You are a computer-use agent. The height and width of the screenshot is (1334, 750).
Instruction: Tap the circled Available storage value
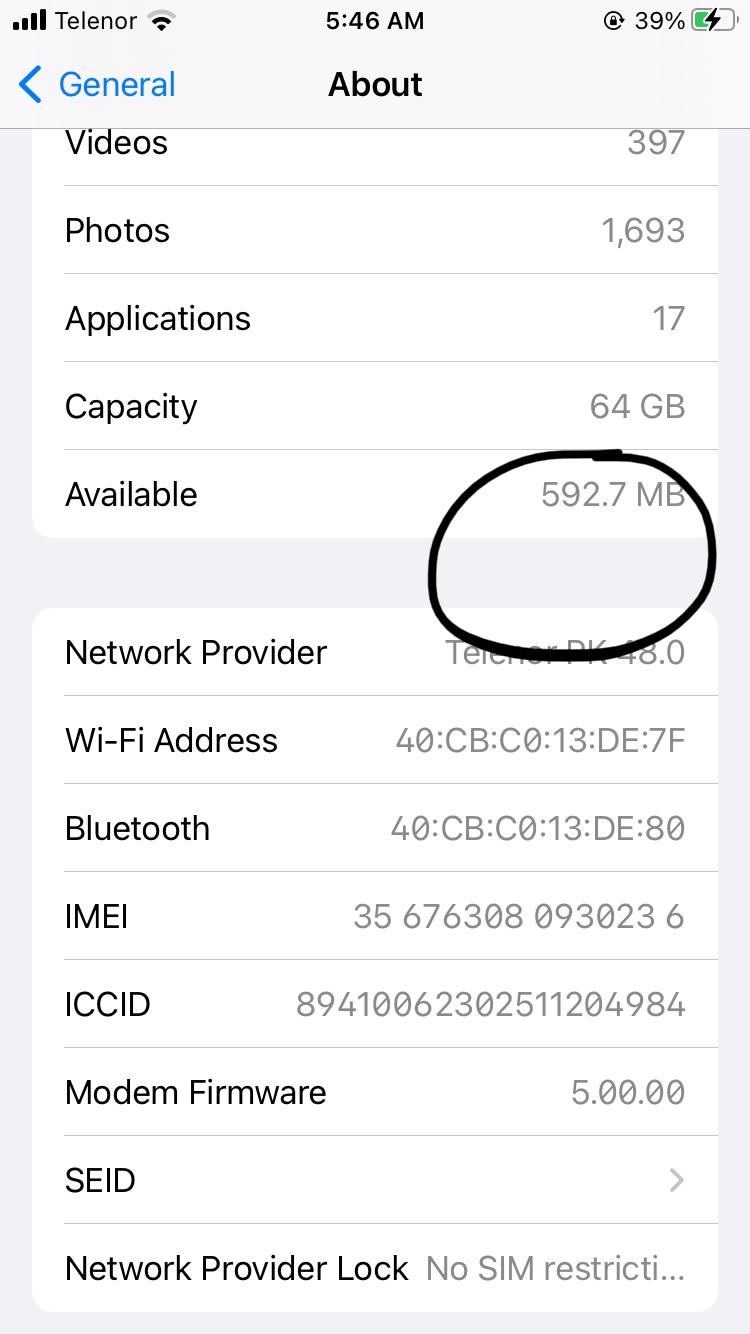tap(613, 494)
